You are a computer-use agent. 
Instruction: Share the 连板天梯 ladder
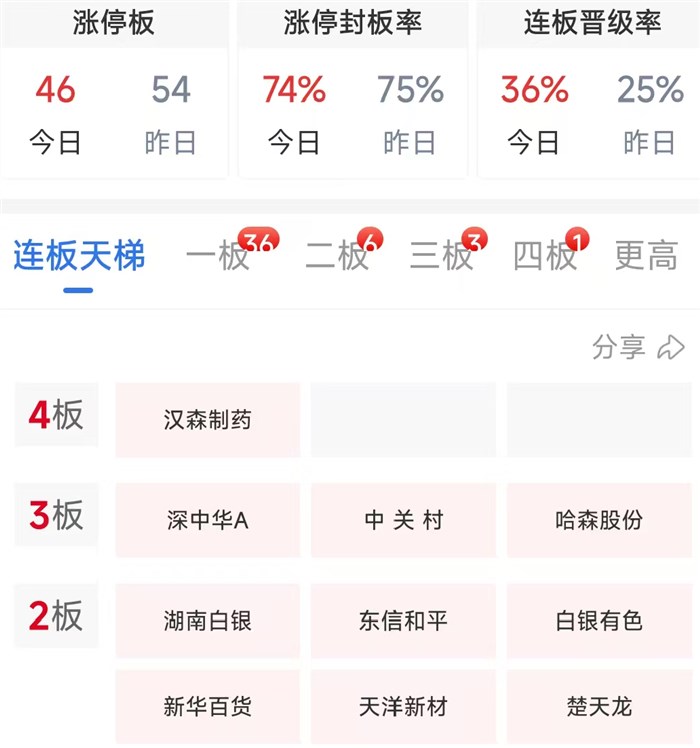click(638, 347)
